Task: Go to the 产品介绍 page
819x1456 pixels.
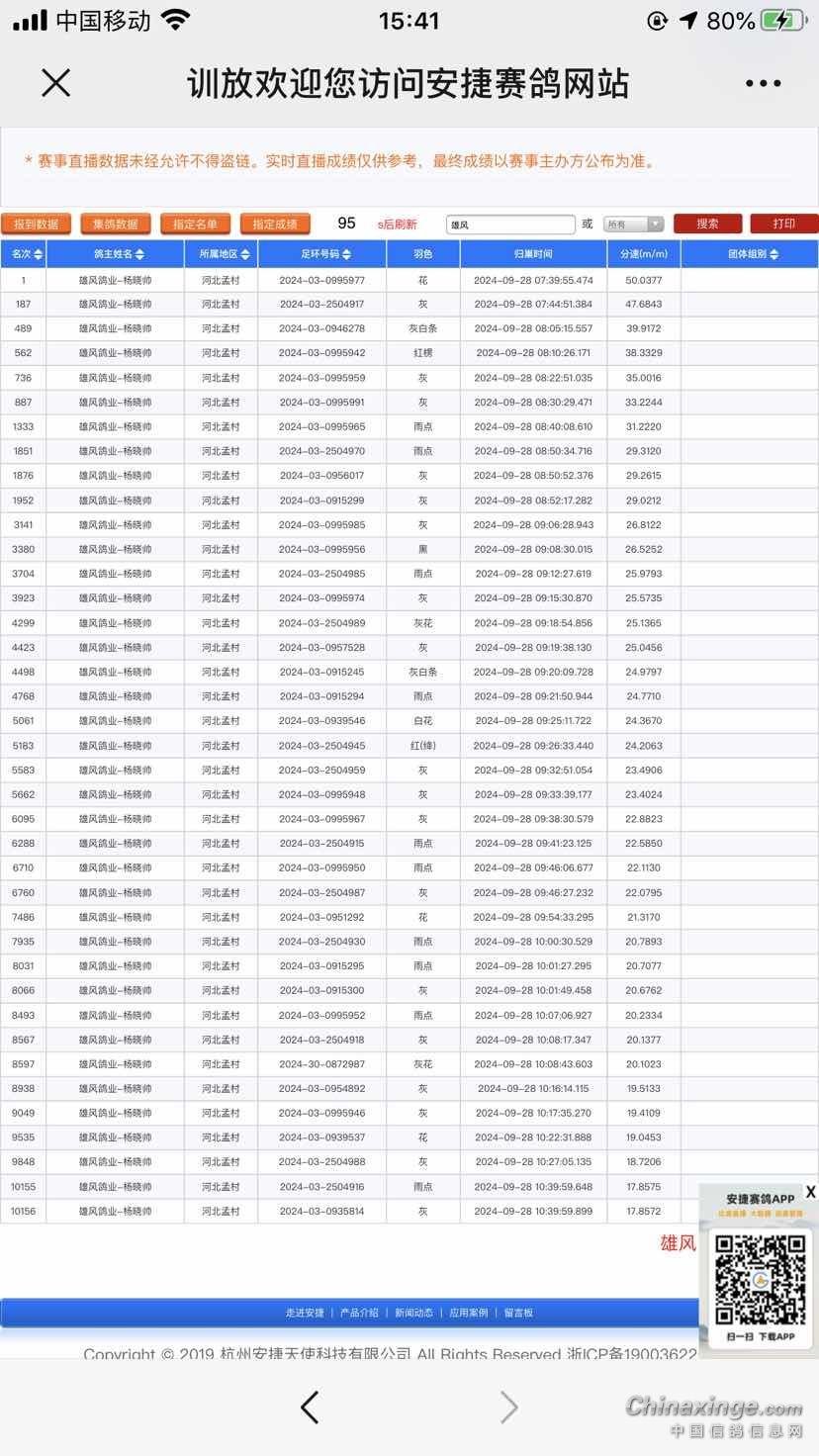Action: pyautogui.click(x=359, y=1313)
